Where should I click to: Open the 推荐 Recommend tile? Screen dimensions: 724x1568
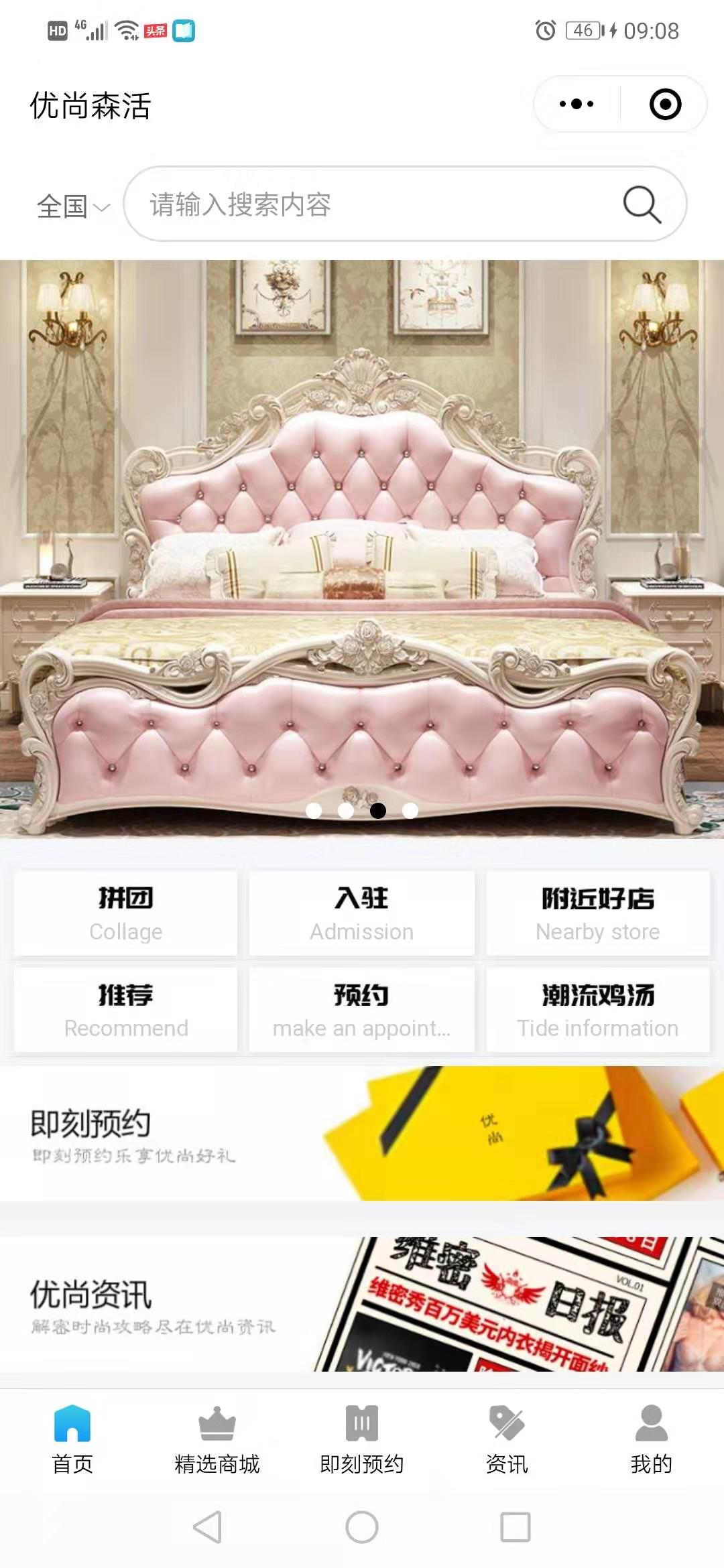pos(126,1010)
